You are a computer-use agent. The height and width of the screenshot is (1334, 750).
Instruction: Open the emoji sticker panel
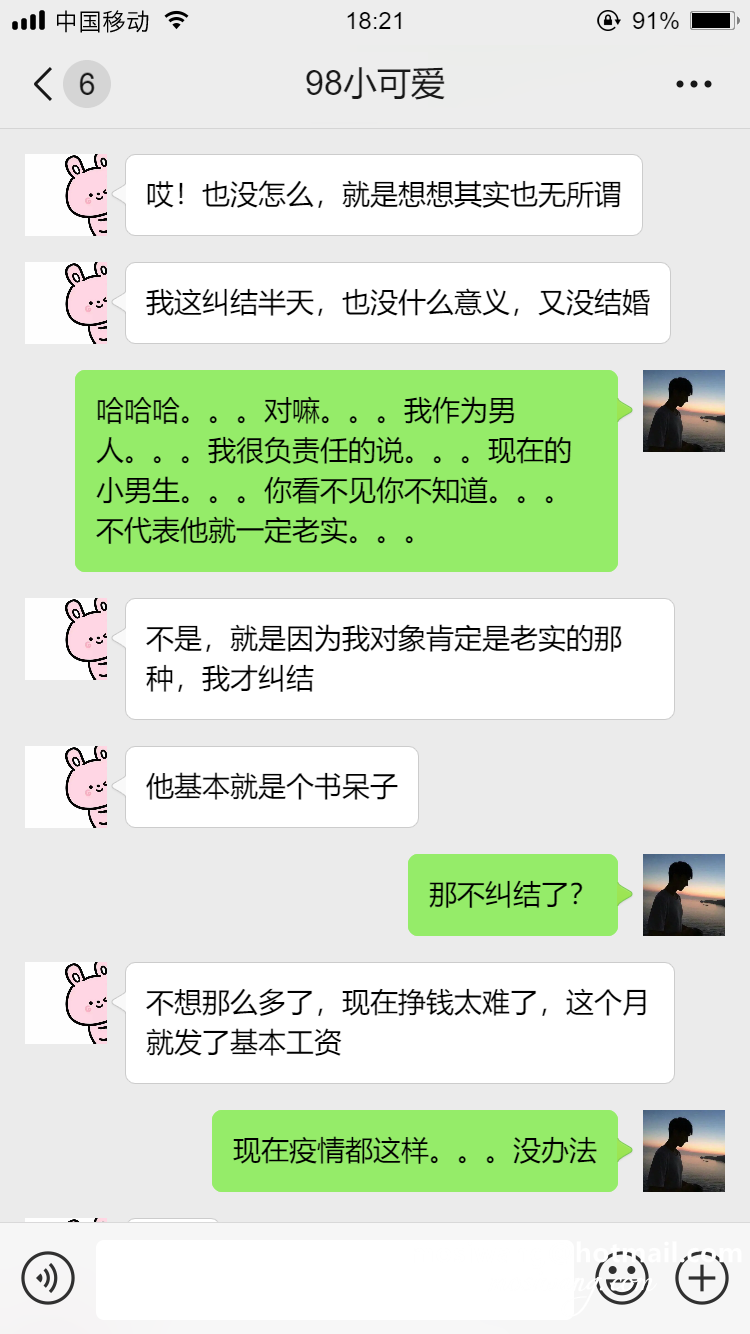(x=622, y=1278)
